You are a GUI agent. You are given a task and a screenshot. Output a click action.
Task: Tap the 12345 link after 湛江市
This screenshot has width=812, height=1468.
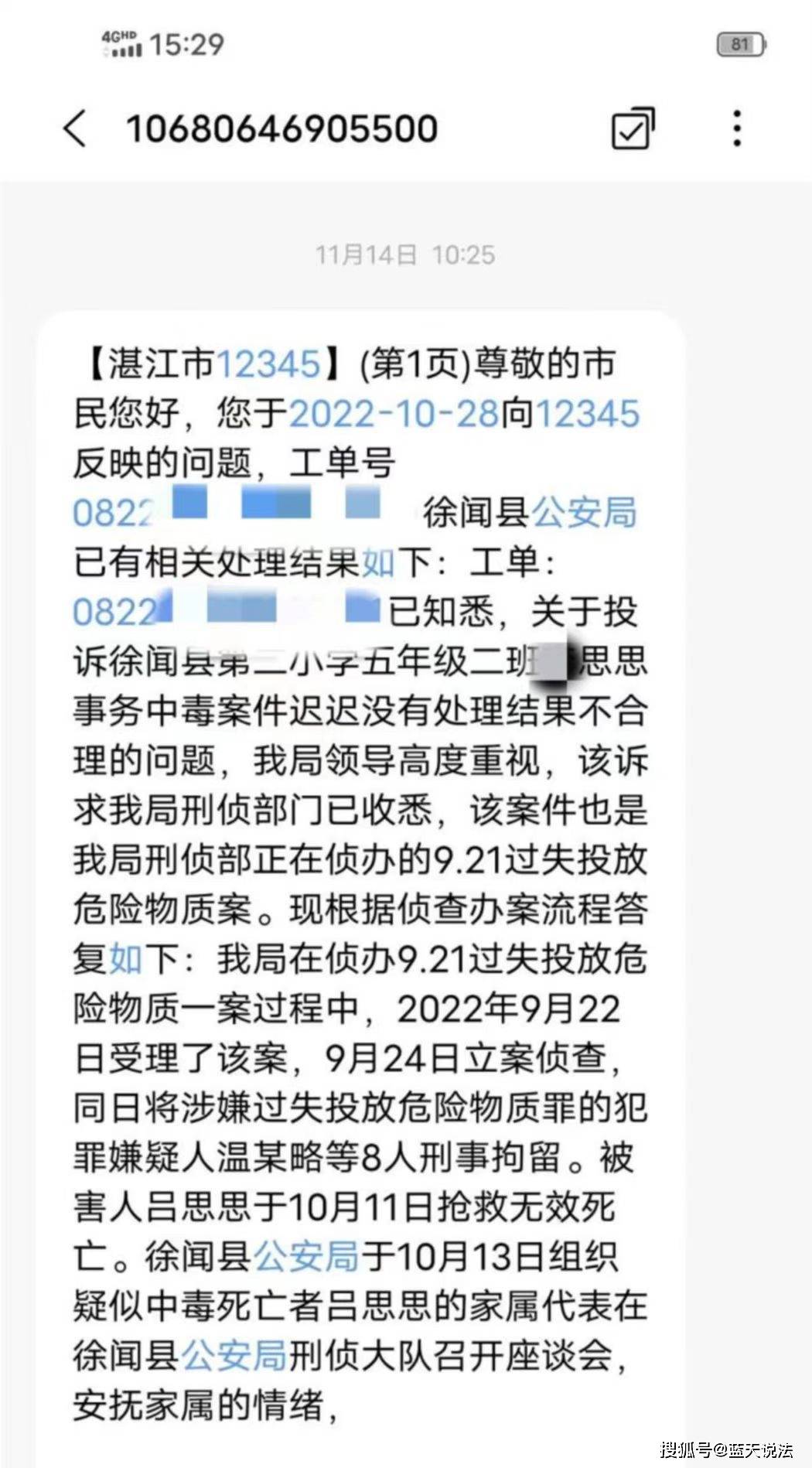click(x=268, y=364)
